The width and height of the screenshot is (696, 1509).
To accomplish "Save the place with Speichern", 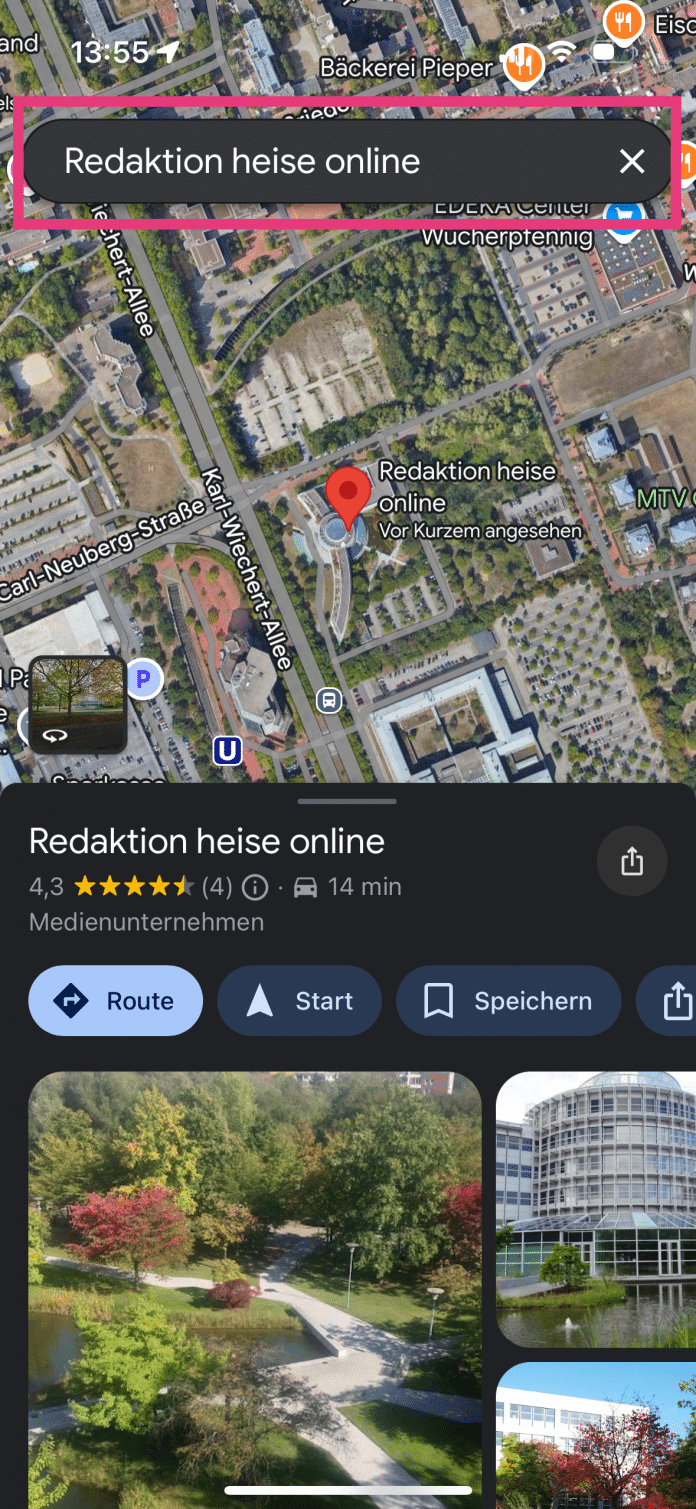I will (508, 1001).
